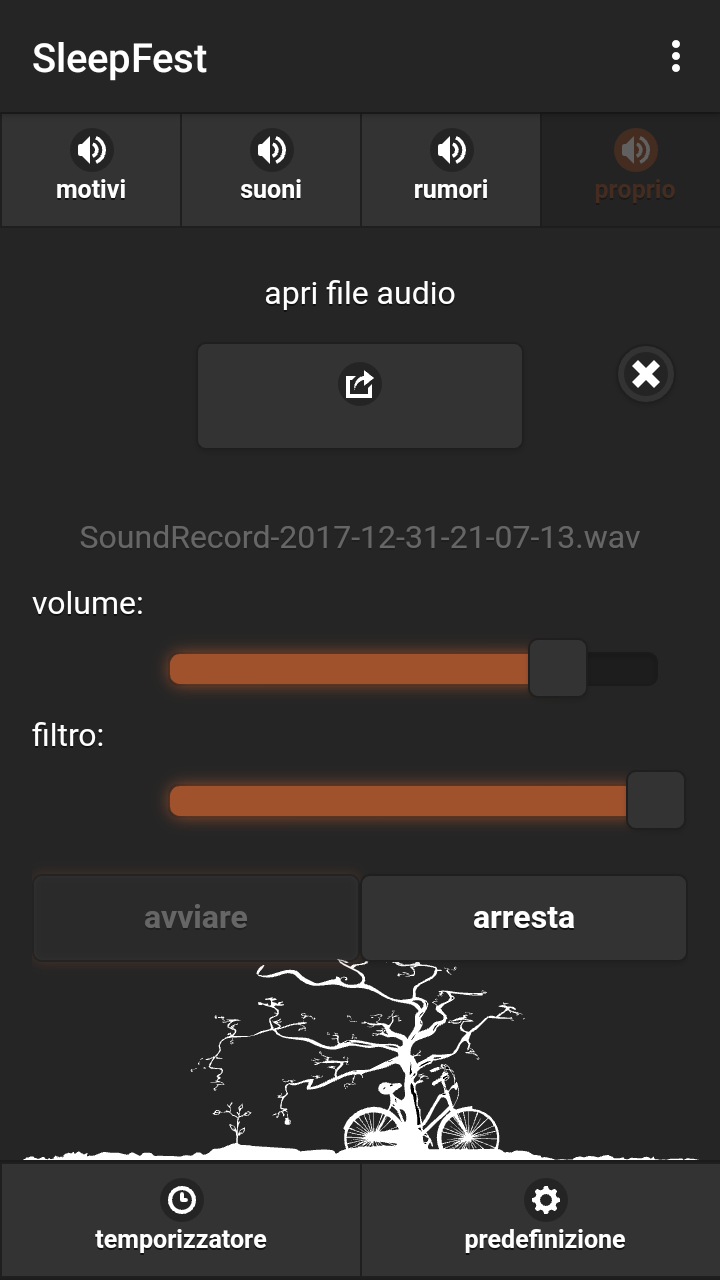
Task: Remove the loaded audio file with the X
Action: click(646, 375)
